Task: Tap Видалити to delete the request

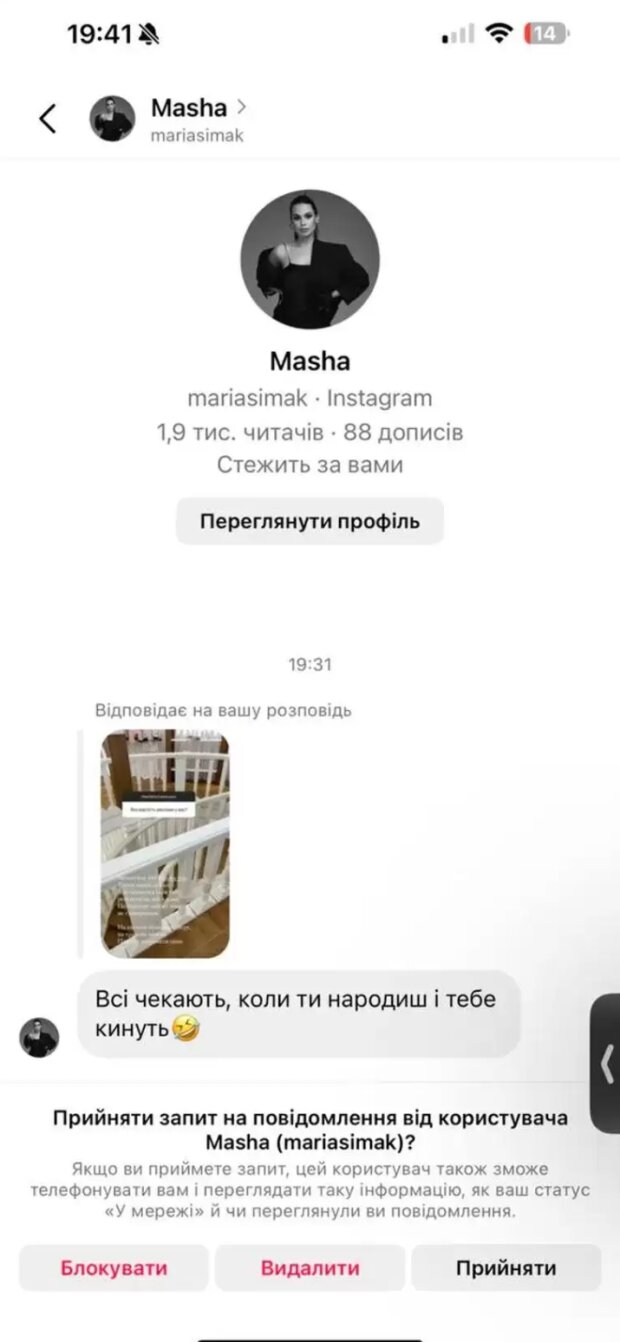Action: (310, 1268)
